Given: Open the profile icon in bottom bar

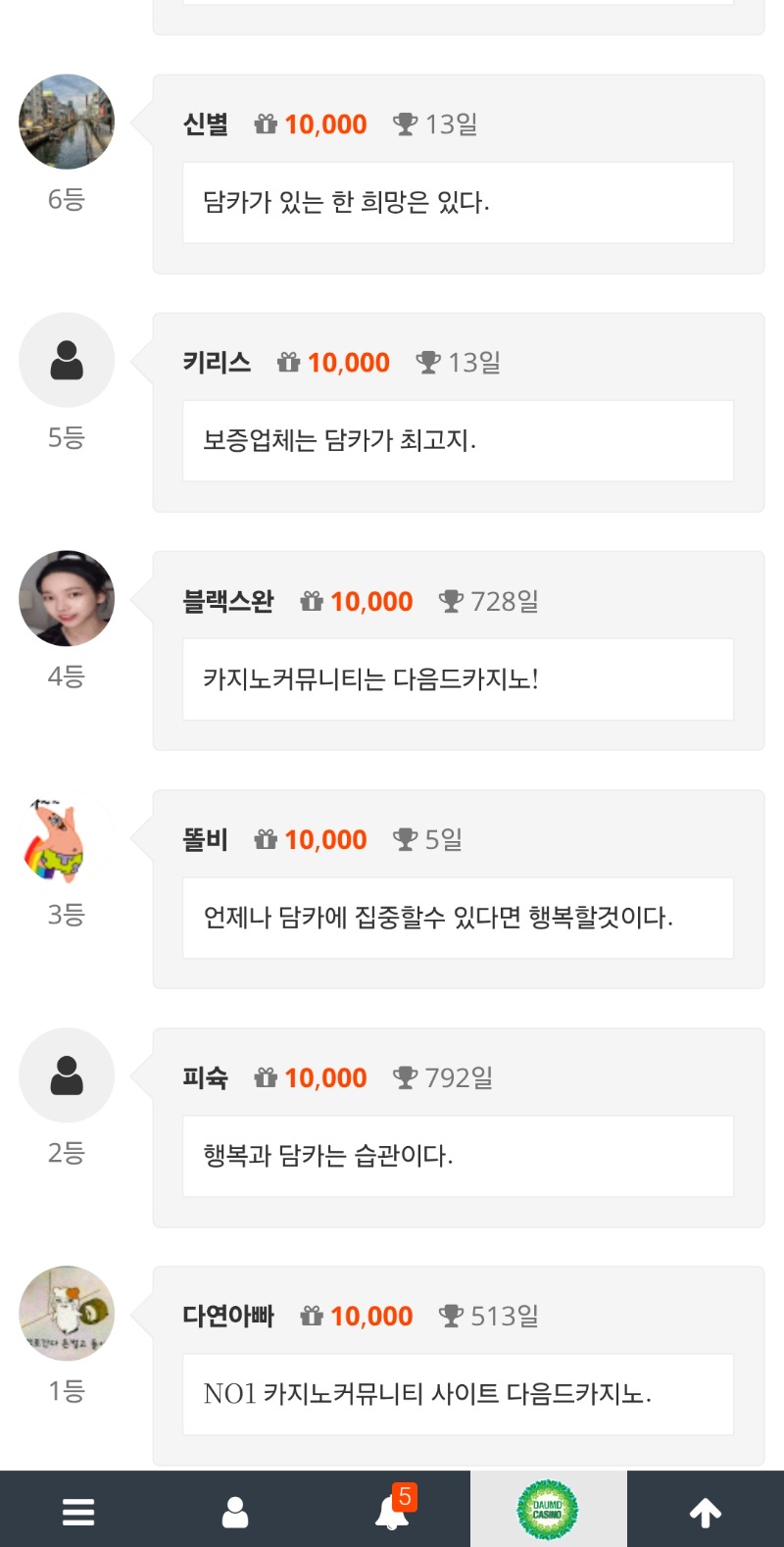Looking at the screenshot, I should pos(234,1512).
